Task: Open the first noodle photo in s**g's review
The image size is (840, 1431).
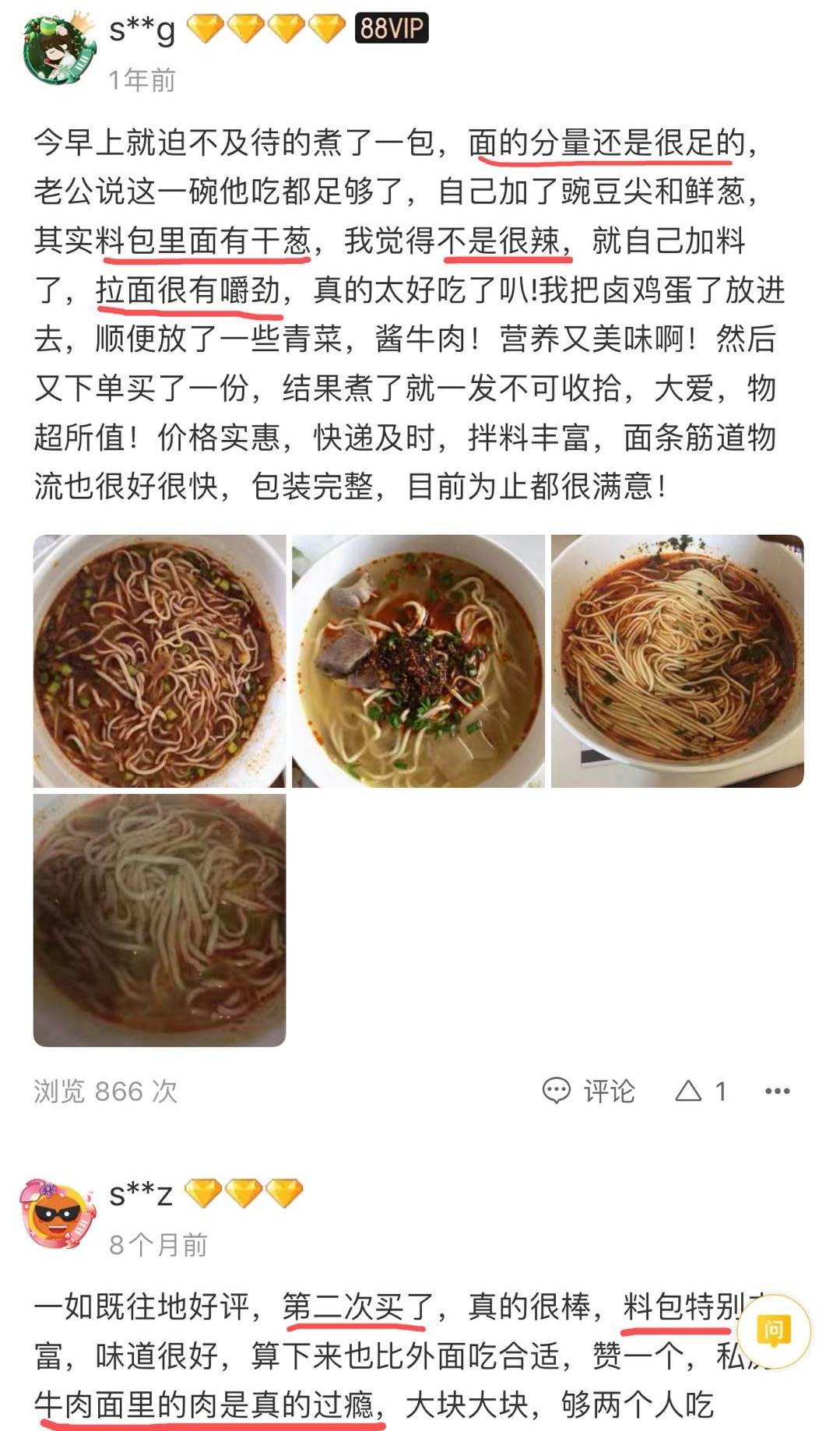Action: point(159,661)
